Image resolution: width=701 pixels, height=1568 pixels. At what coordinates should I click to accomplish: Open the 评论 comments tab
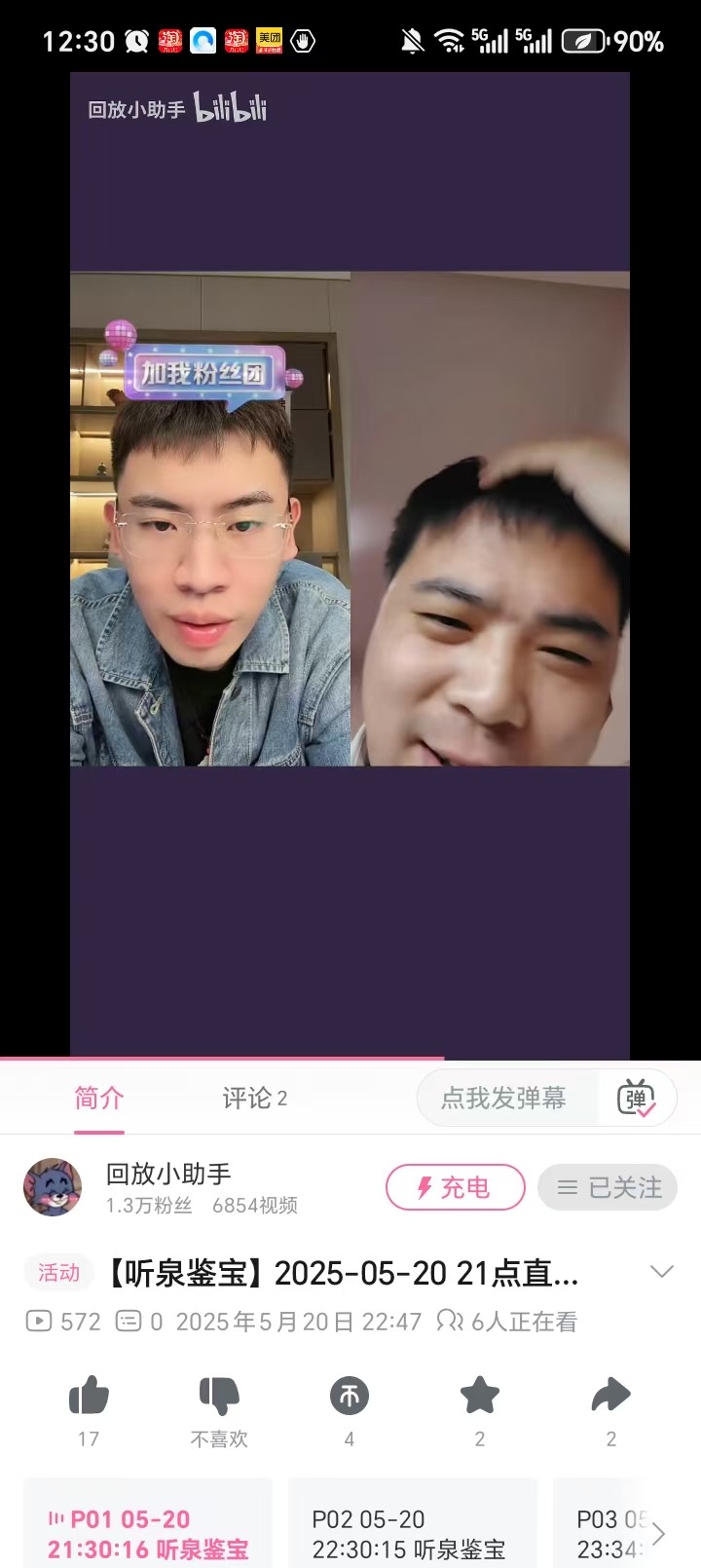(x=254, y=1099)
